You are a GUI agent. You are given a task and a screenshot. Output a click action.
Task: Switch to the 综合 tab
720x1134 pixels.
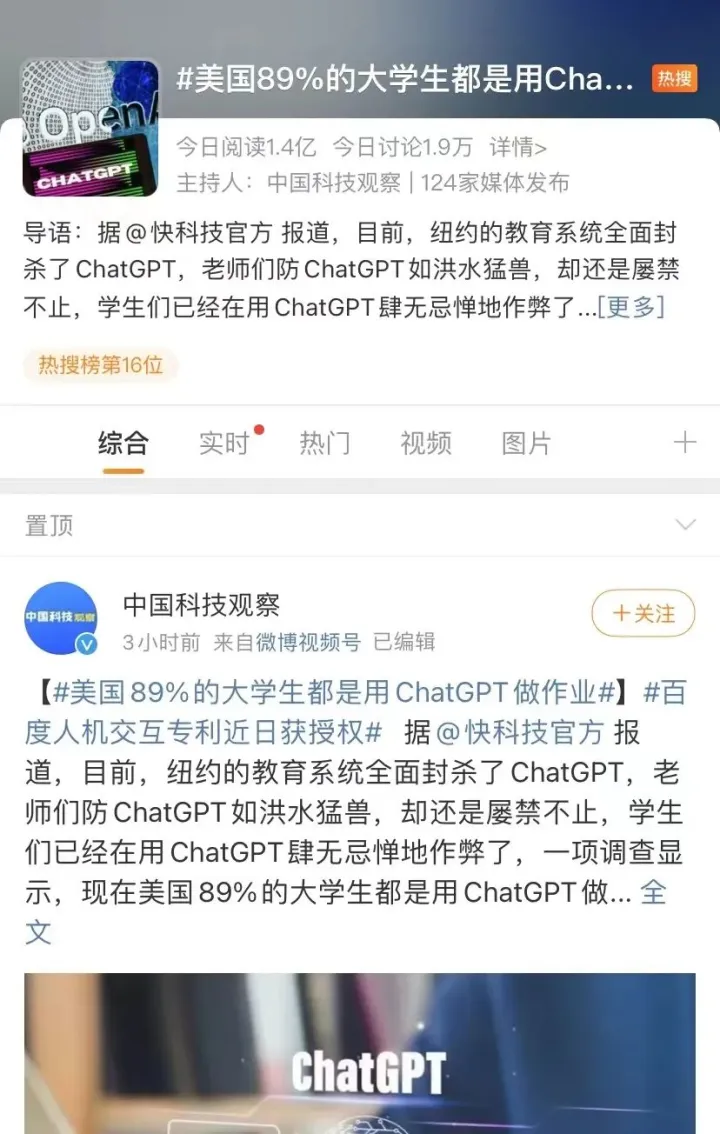(x=122, y=443)
